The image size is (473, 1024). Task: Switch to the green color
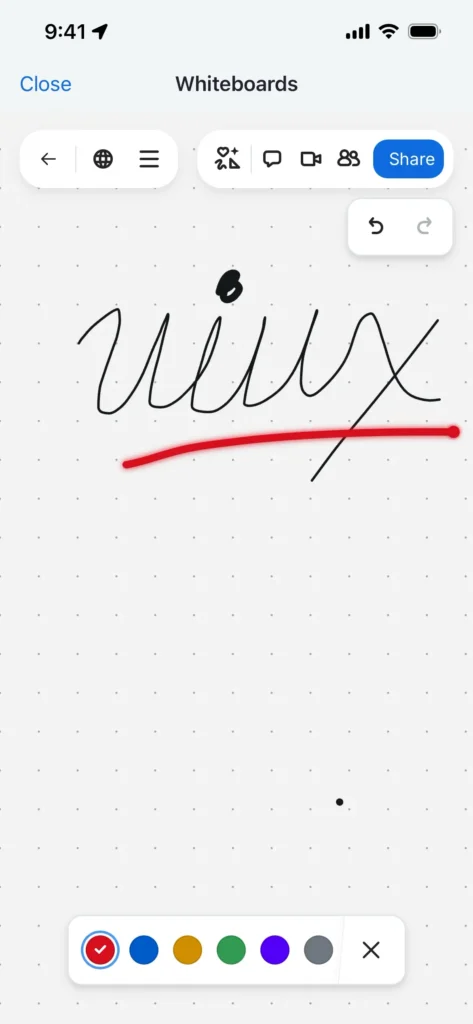coord(231,950)
